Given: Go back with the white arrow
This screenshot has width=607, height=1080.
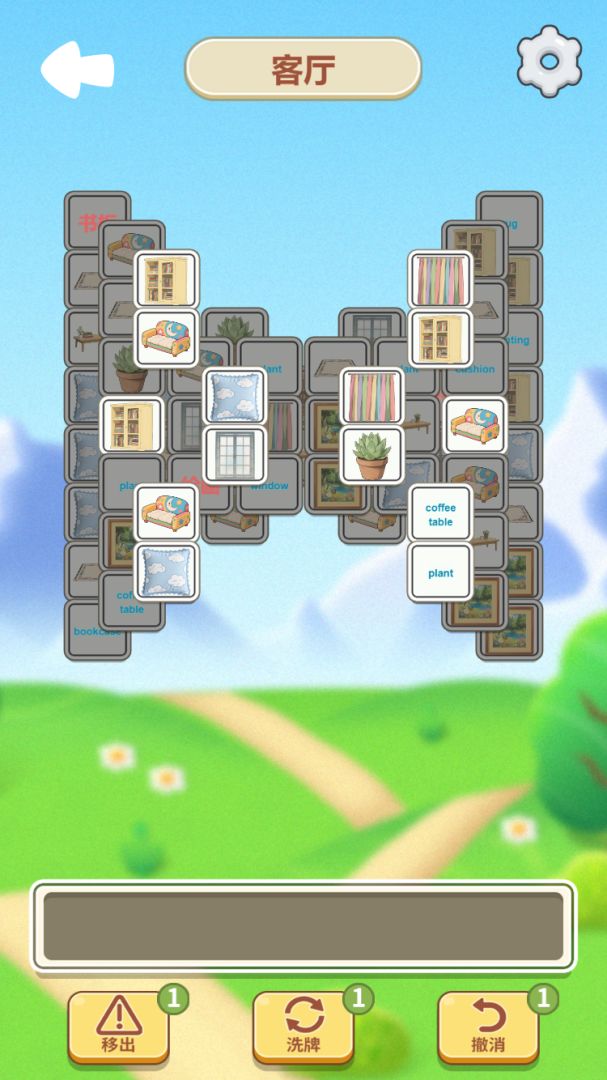Looking at the screenshot, I should coord(77,69).
